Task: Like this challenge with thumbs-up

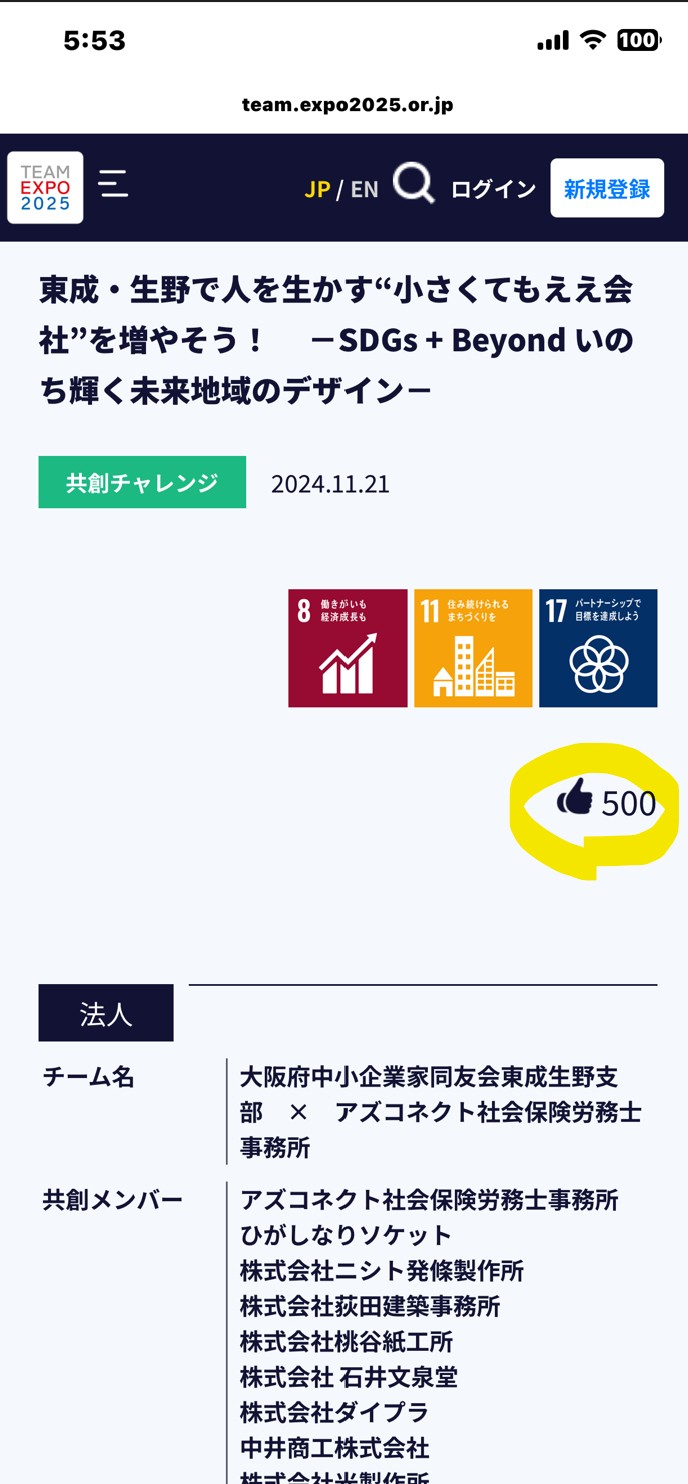Action: 575,801
